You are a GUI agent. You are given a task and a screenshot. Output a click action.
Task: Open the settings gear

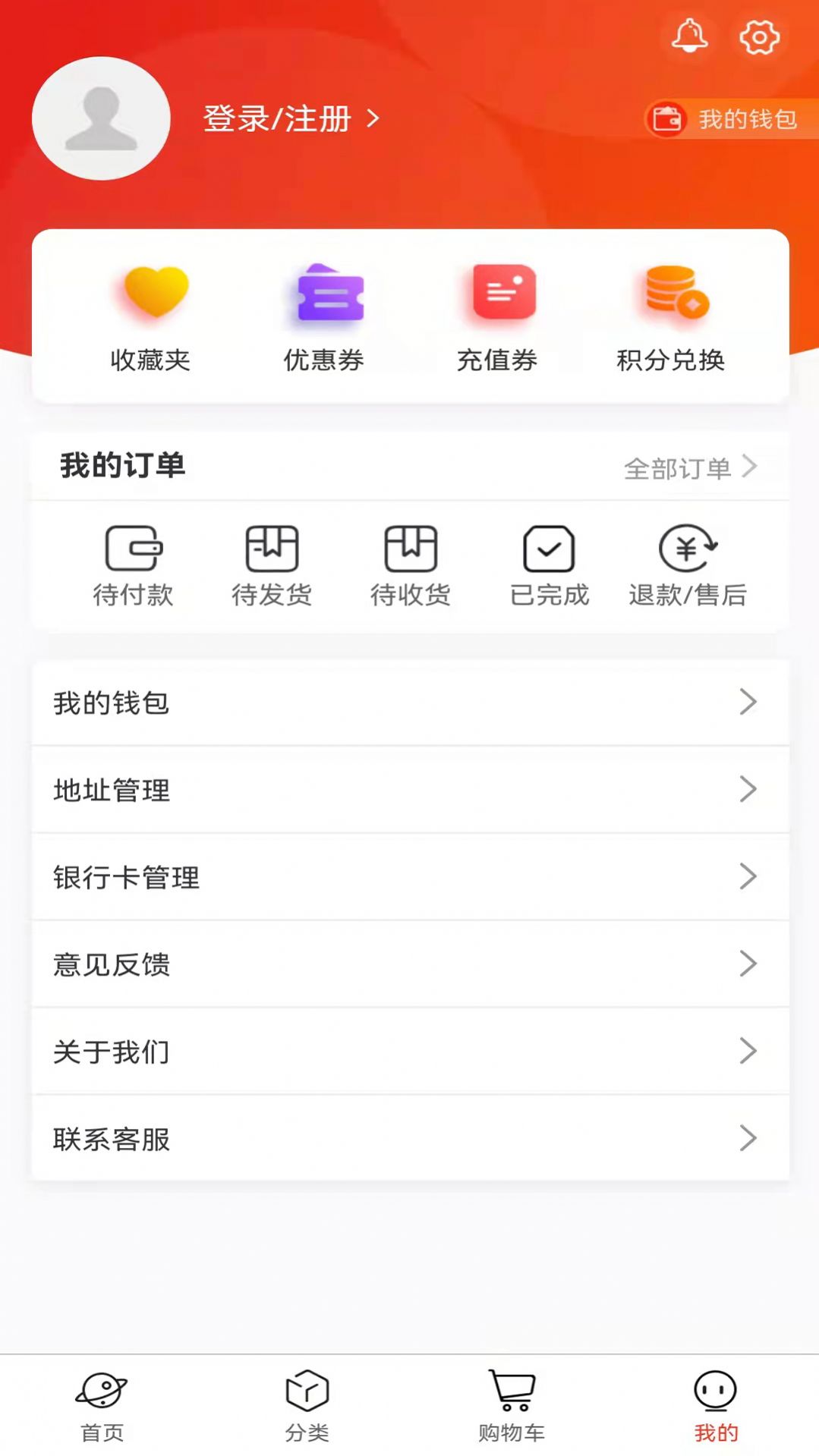[x=757, y=35]
